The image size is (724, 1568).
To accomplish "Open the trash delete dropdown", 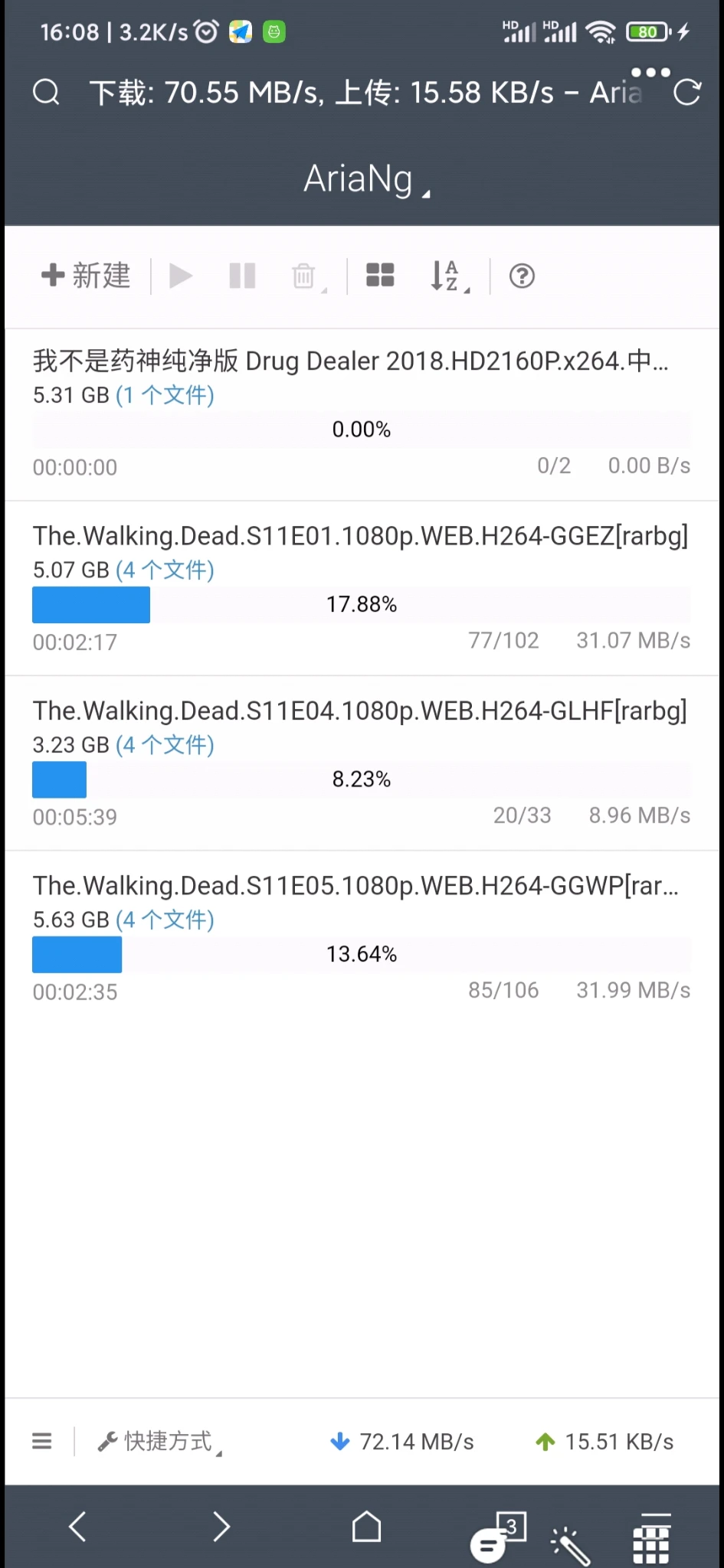I will [306, 276].
